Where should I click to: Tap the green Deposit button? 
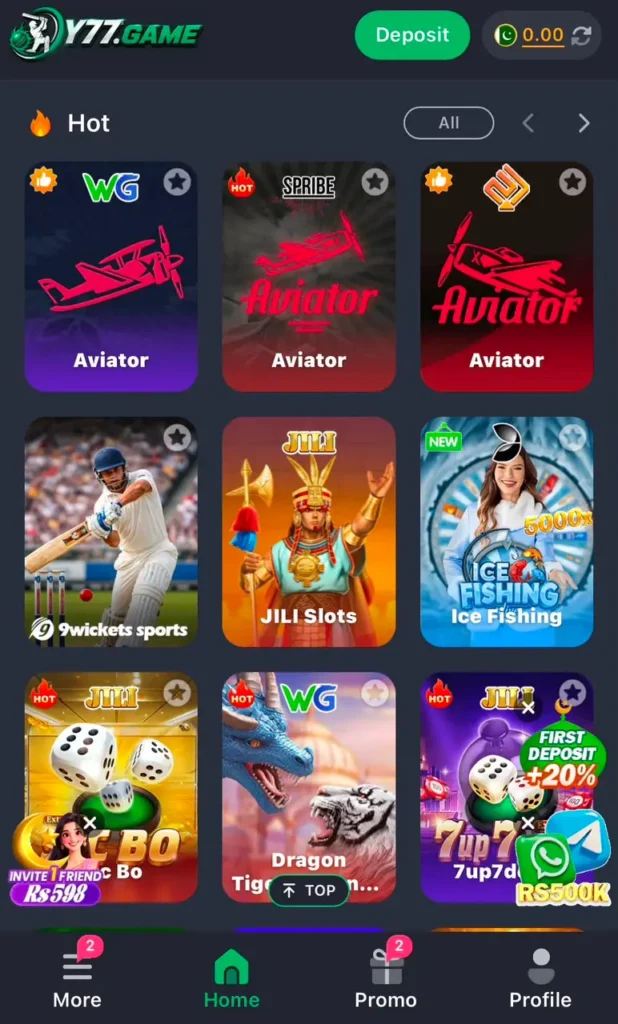(412, 35)
